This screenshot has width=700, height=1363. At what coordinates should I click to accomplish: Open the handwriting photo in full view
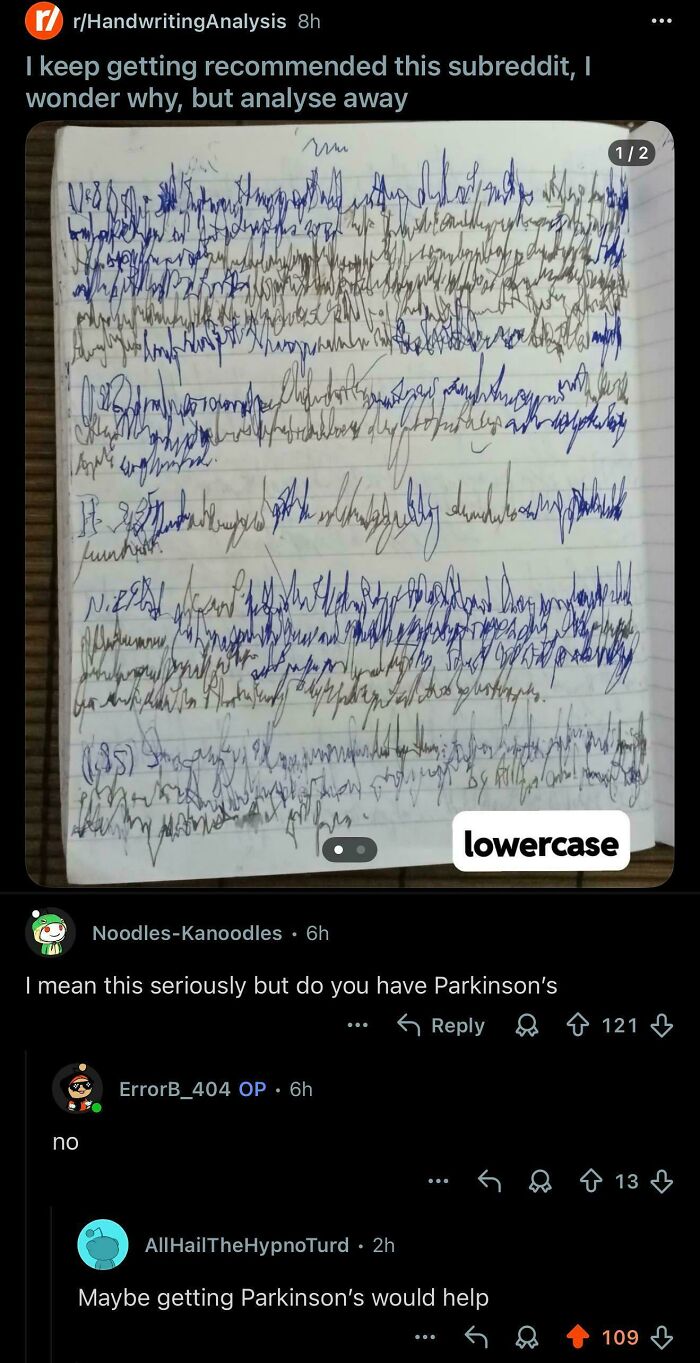click(x=349, y=503)
